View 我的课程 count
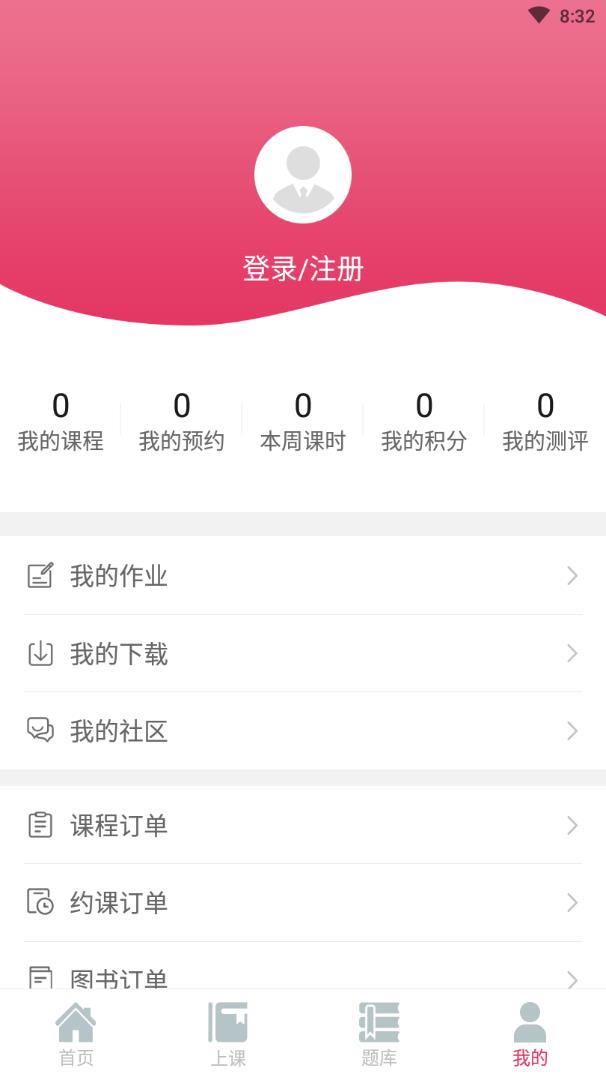The height and width of the screenshot is (1080, 606). pyautogui.click(x=61, y=421)
